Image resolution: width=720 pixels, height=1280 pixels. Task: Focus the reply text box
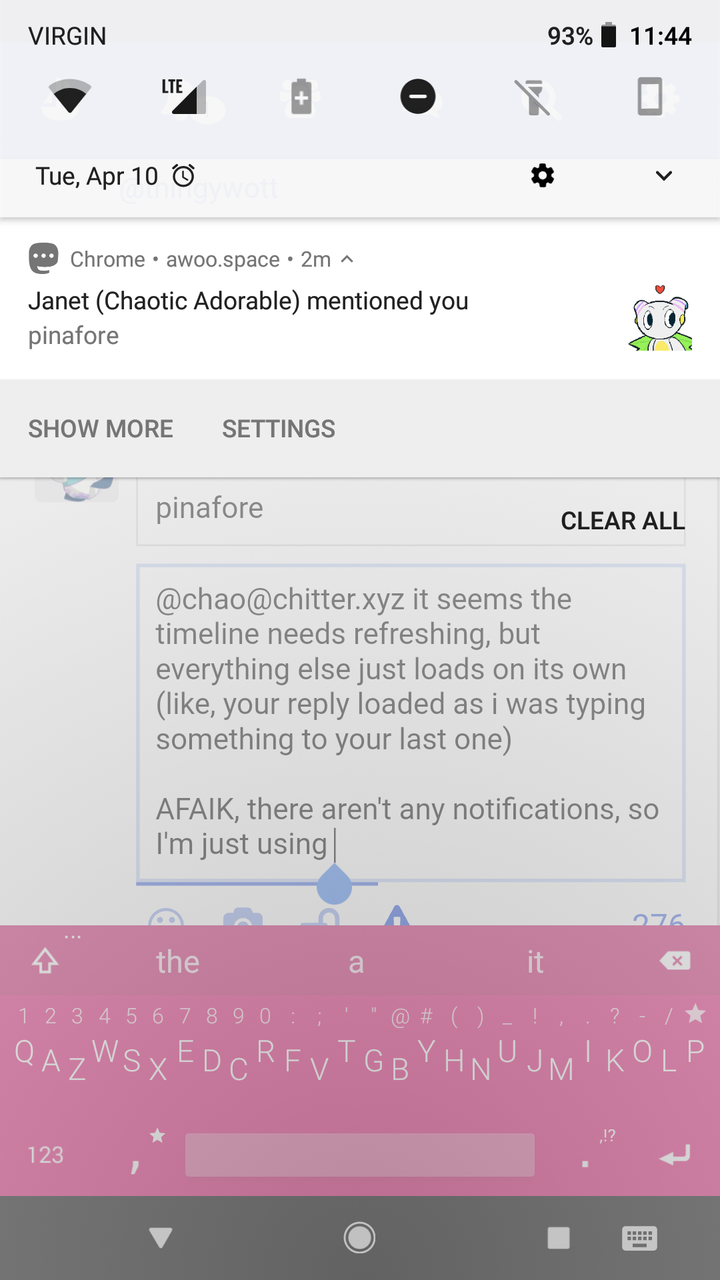click(x=410, y=720)
